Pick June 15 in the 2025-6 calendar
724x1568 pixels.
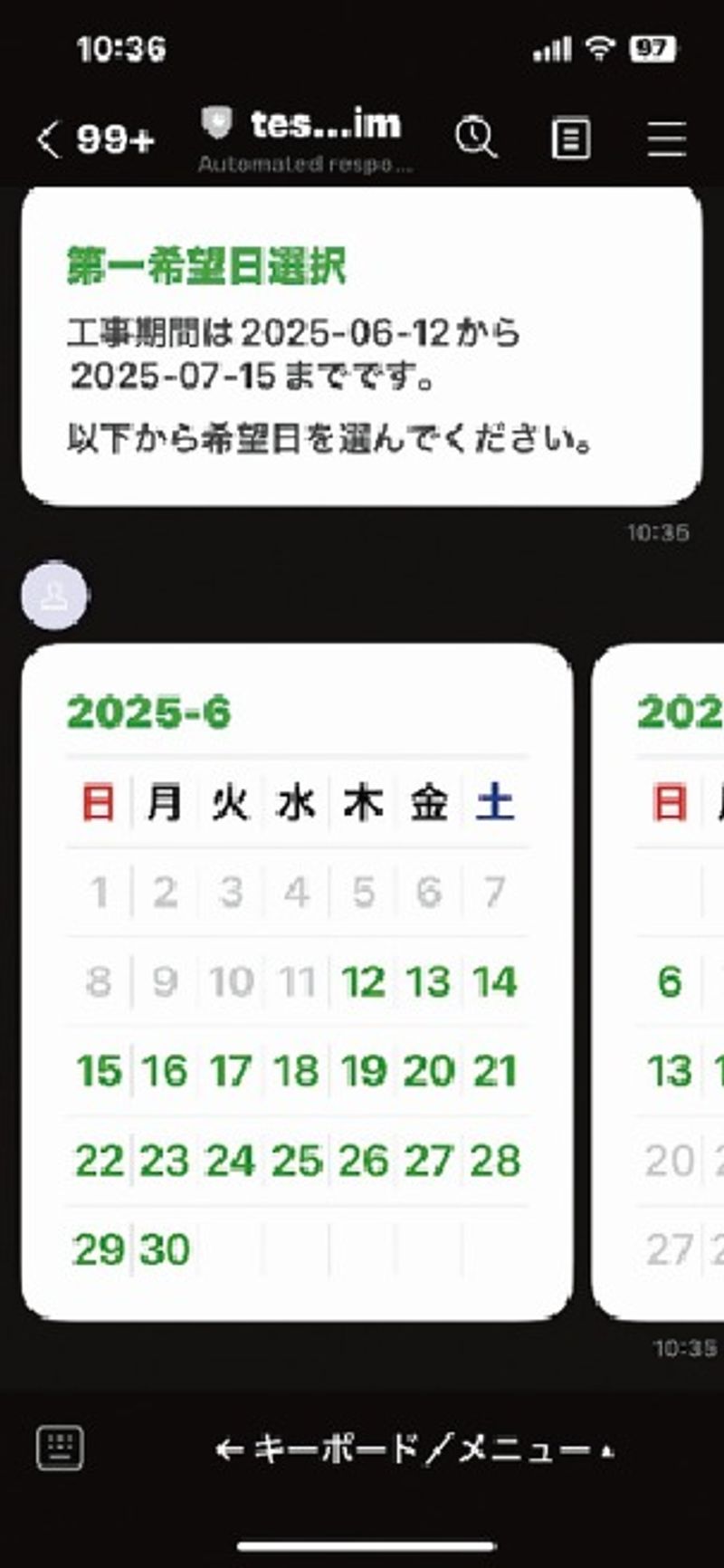click(x=99, y=1071)
